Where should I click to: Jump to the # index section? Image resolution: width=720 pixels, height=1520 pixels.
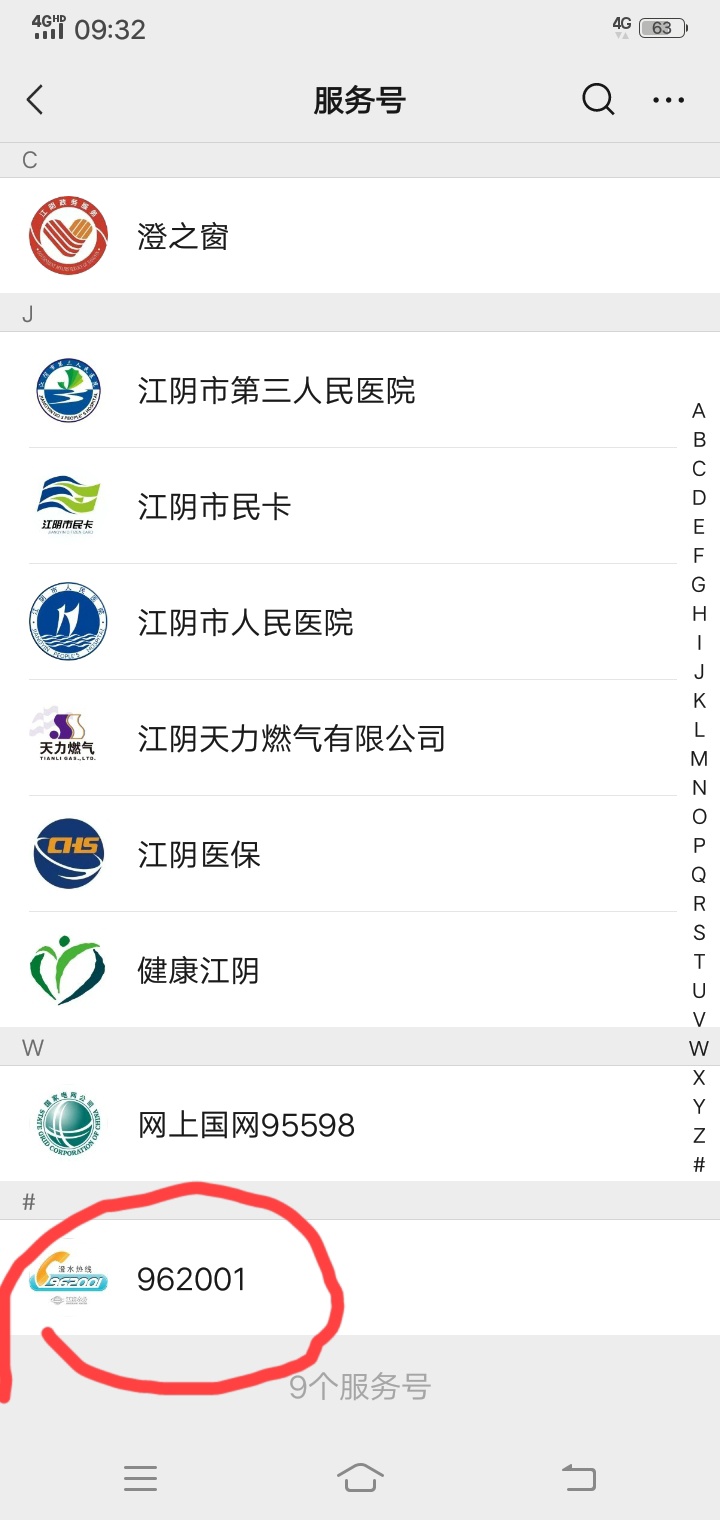click(x=699, y=1164)
